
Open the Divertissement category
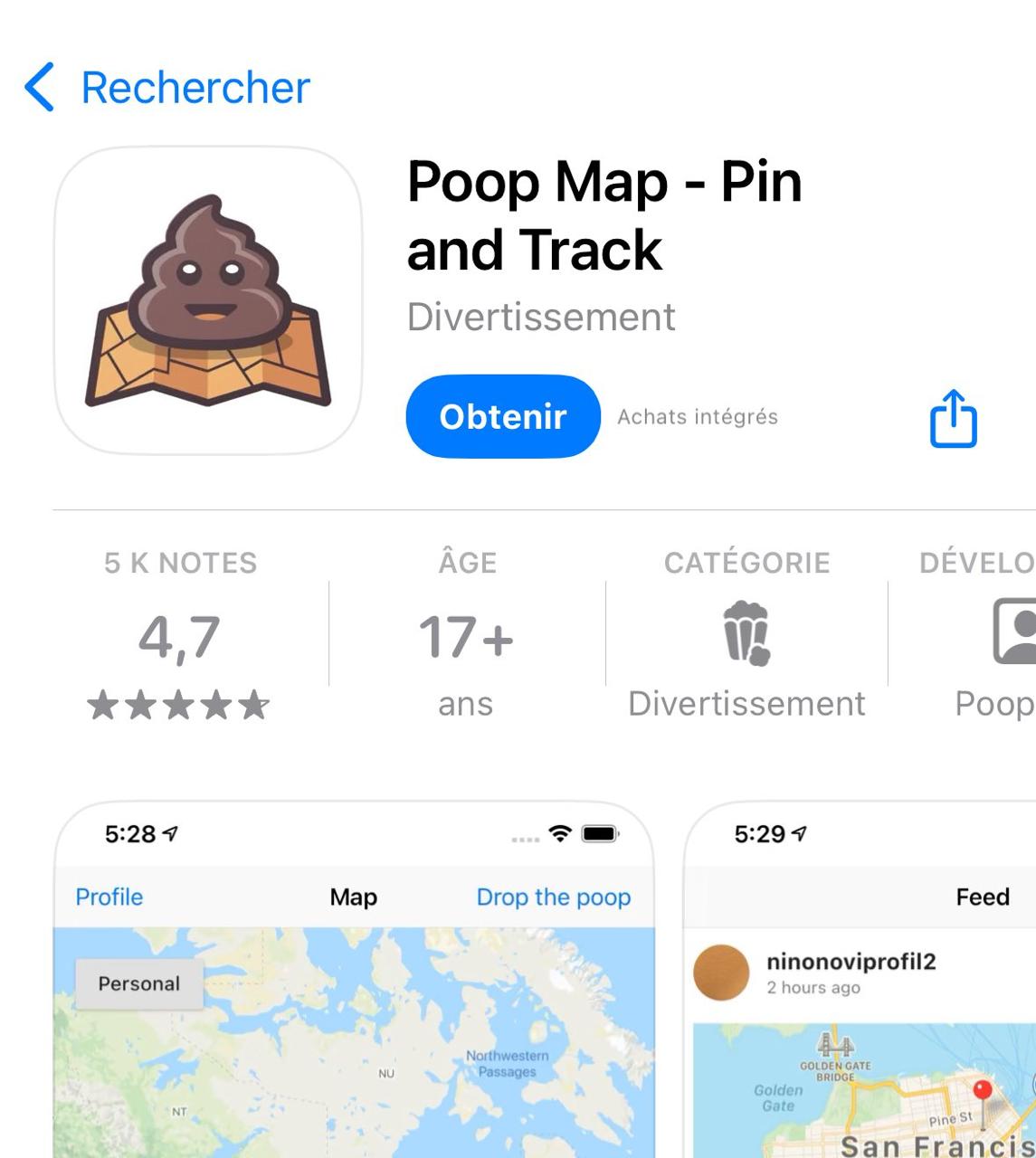click(x=746, y=638)
